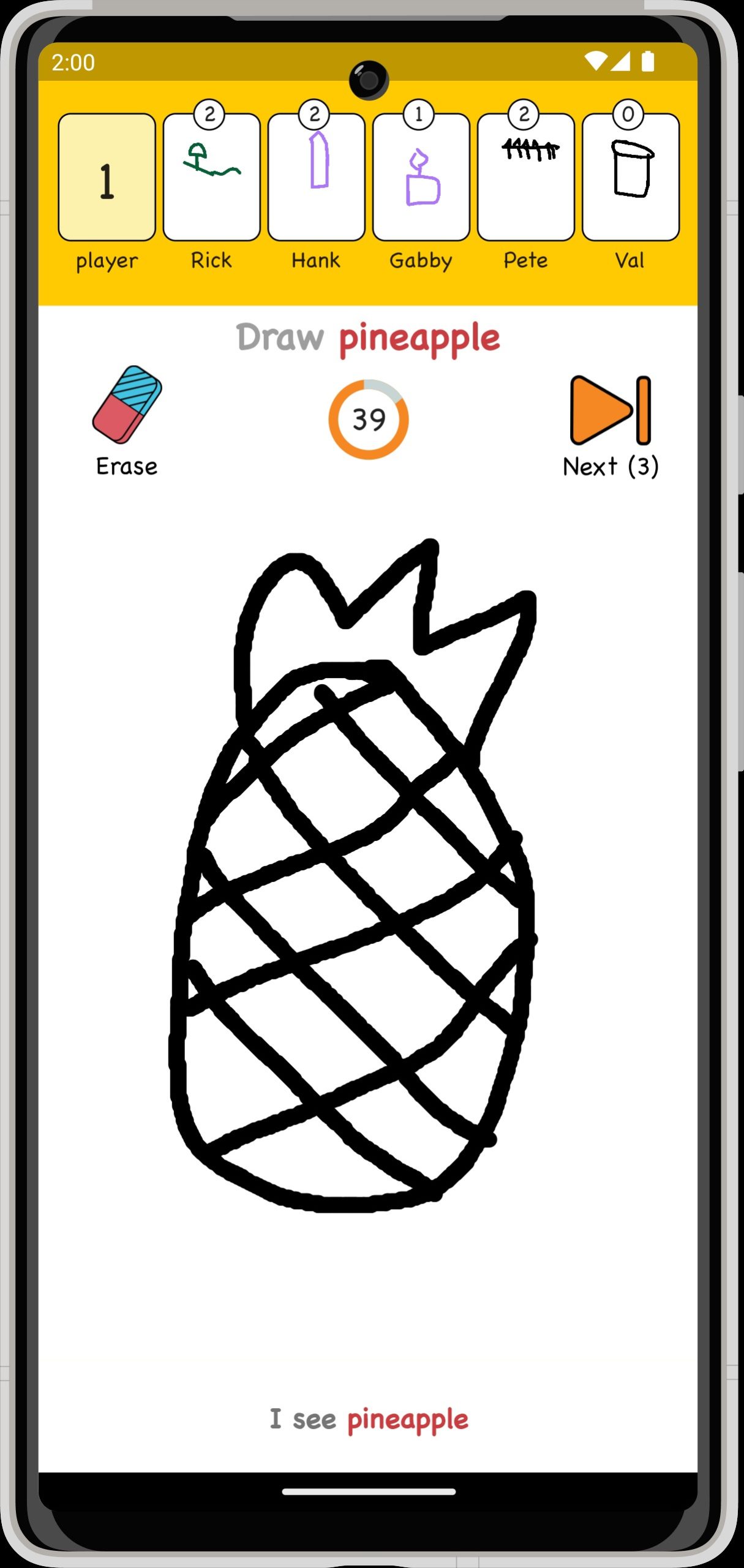Open Pete's drawing card
744x1568 pixels.
pos(526,177)
